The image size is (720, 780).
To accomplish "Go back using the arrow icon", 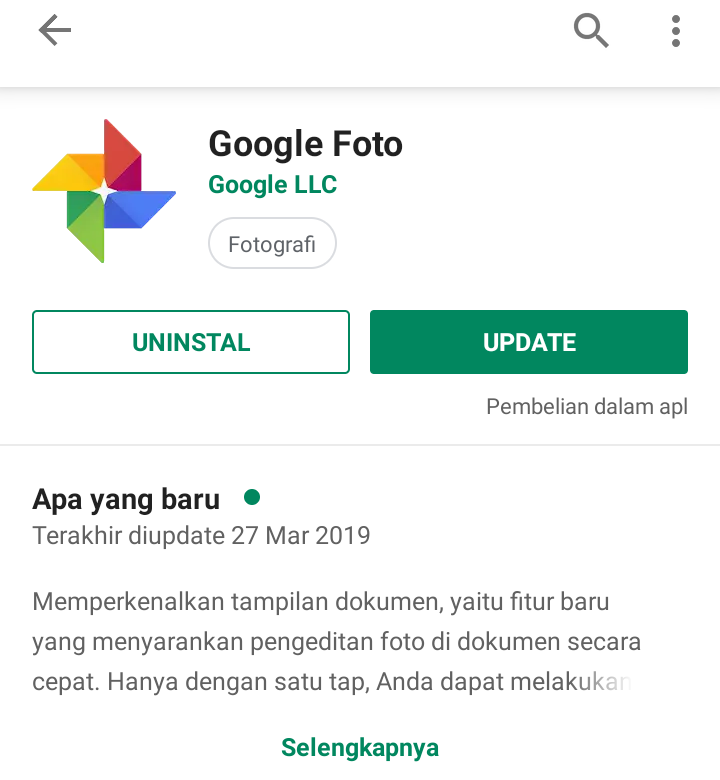I will click(x=55, y=30).
